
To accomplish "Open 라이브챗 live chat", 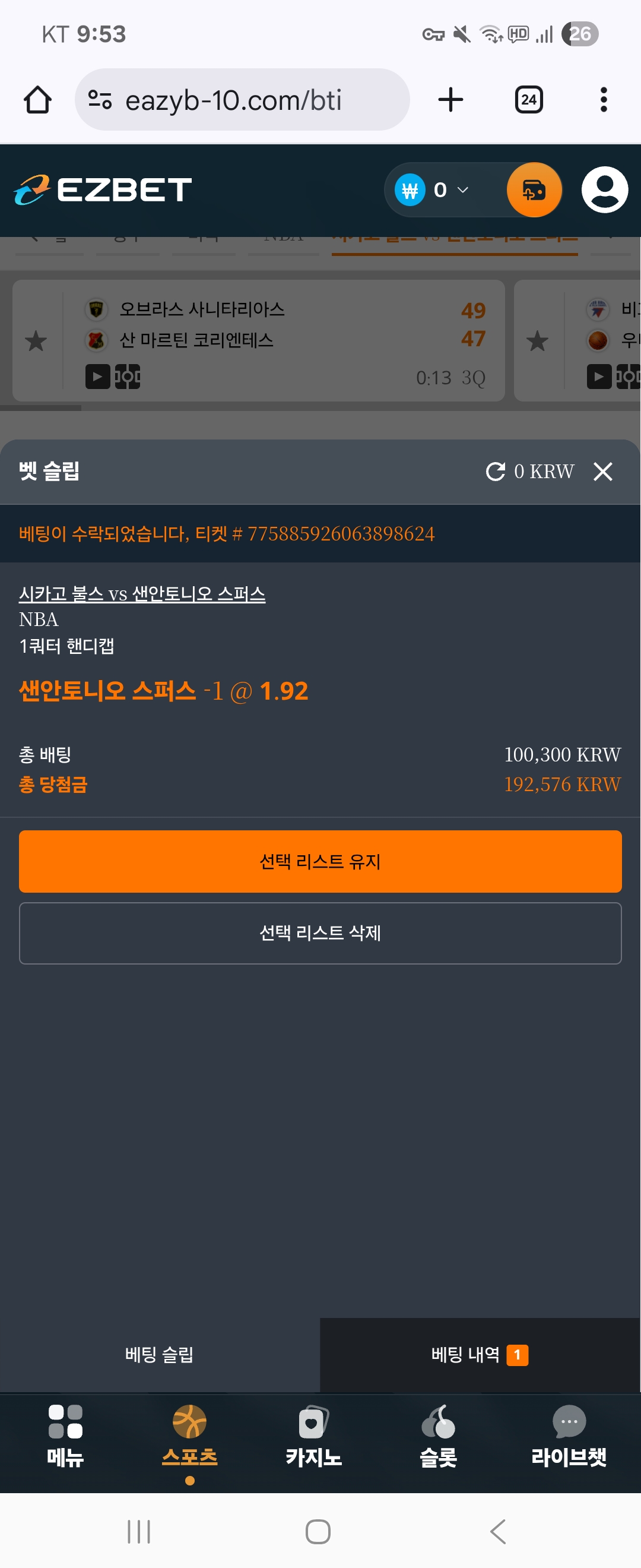I will 568,1436.
